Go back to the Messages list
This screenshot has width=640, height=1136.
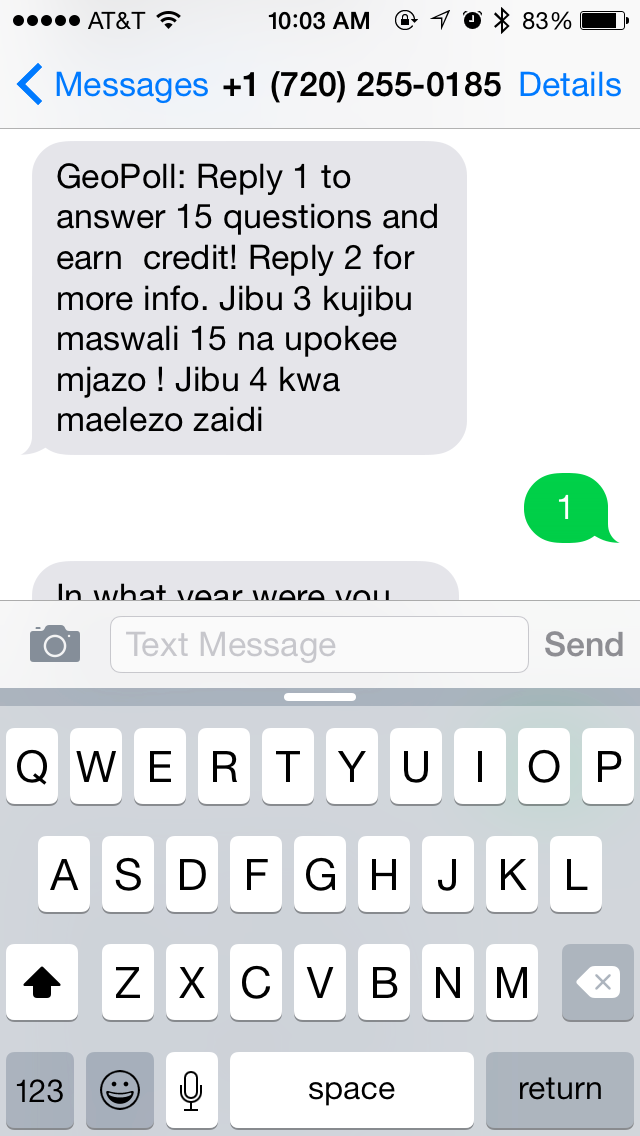(x=110, y=85)
